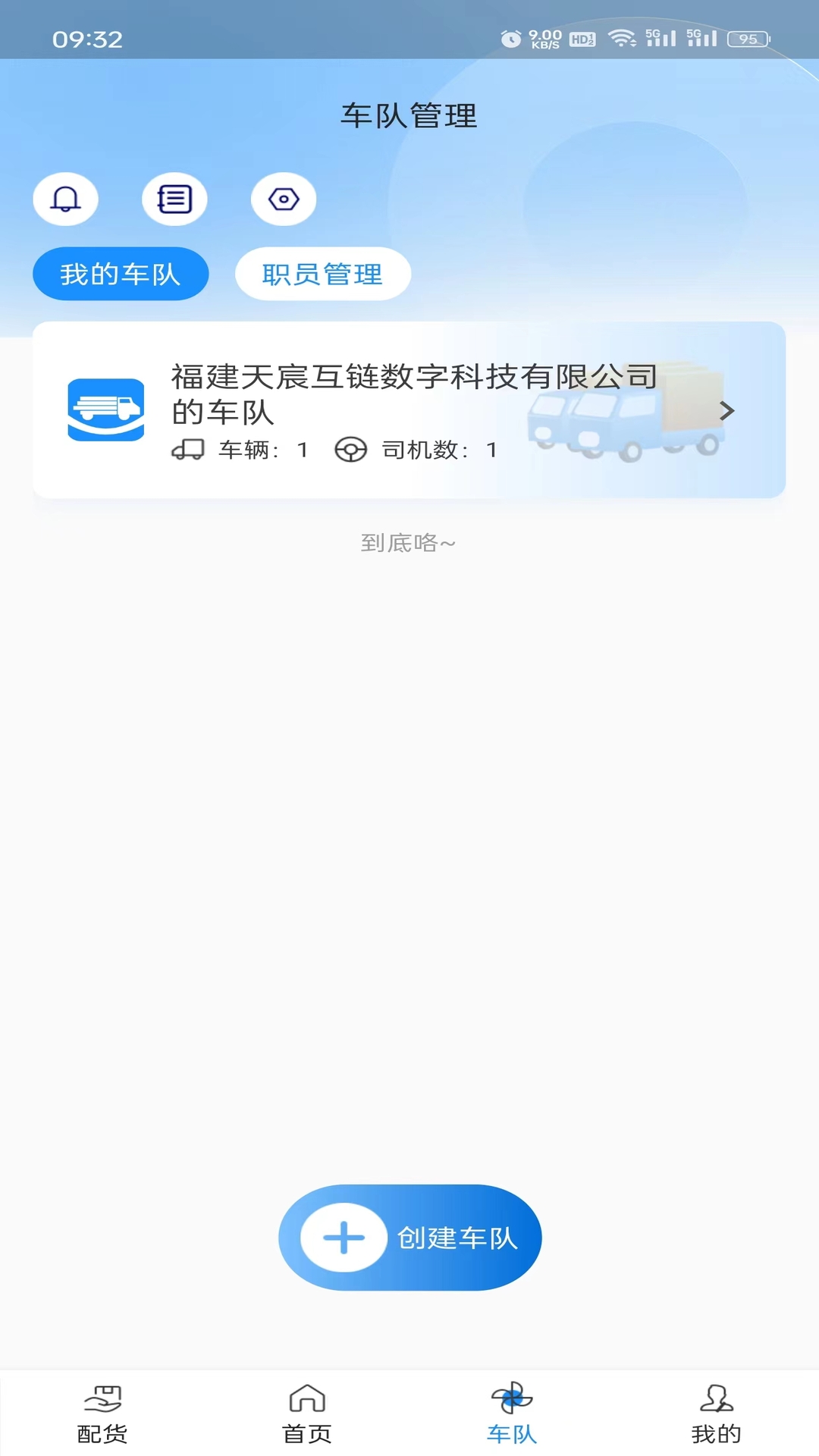This screenshot has height=1456, width=819.
Task: Switch to the 职员管理 tab
Action: pos(323,274)
